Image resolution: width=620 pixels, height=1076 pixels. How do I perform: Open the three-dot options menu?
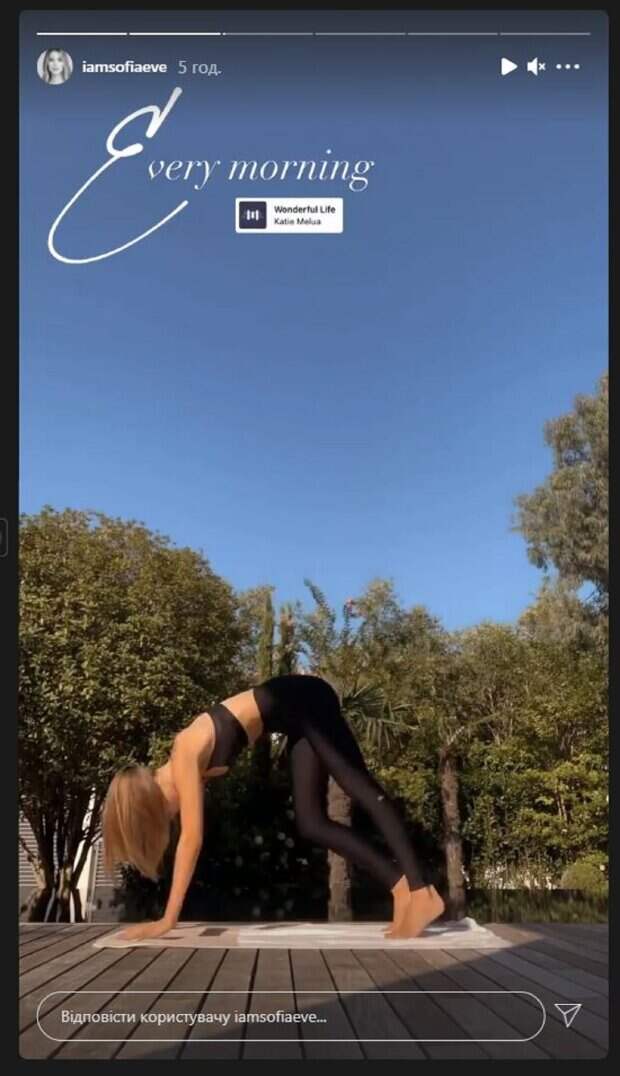[x=568, y=67]
